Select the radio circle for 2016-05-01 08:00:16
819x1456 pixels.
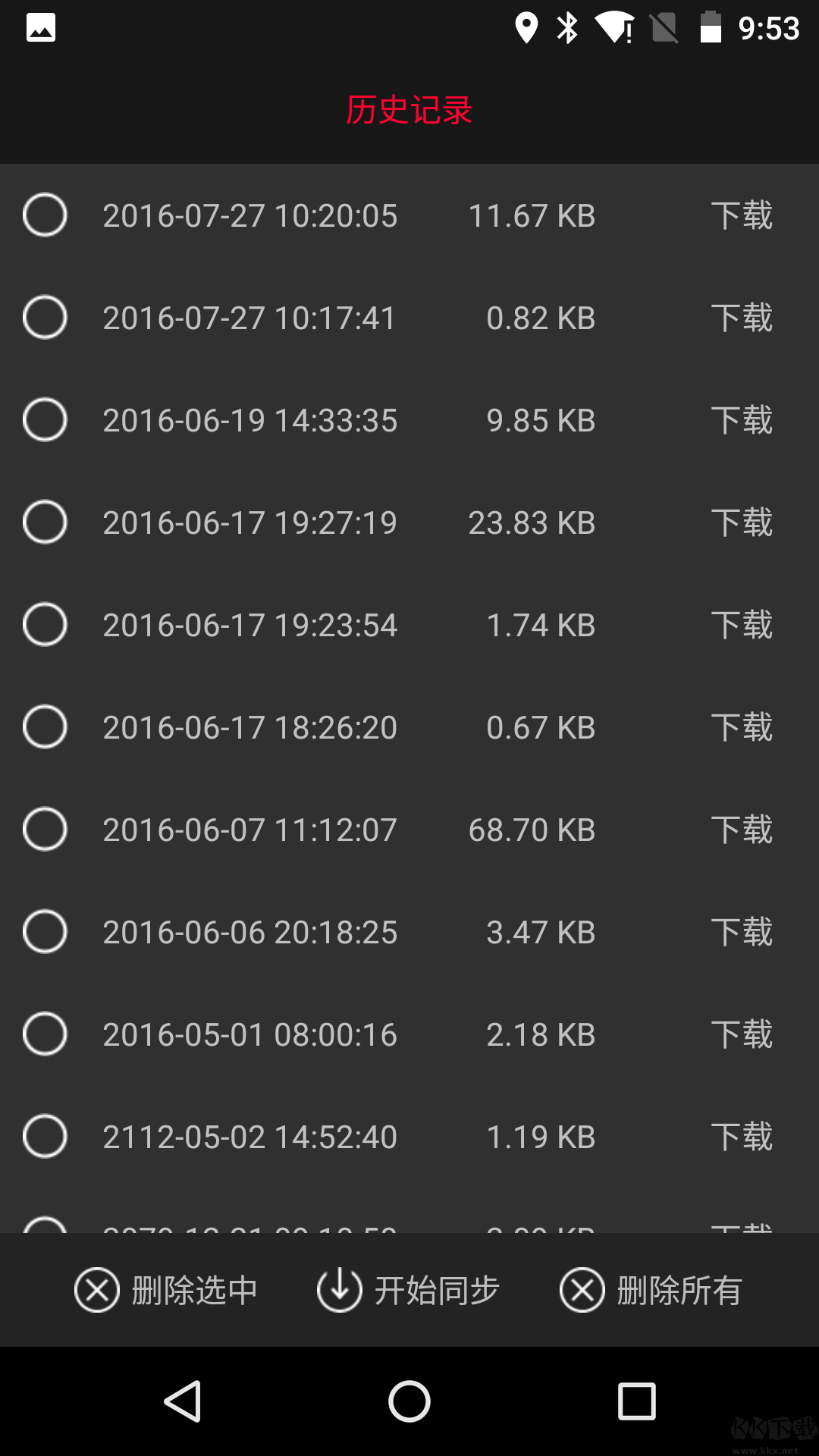[45, 1034]
